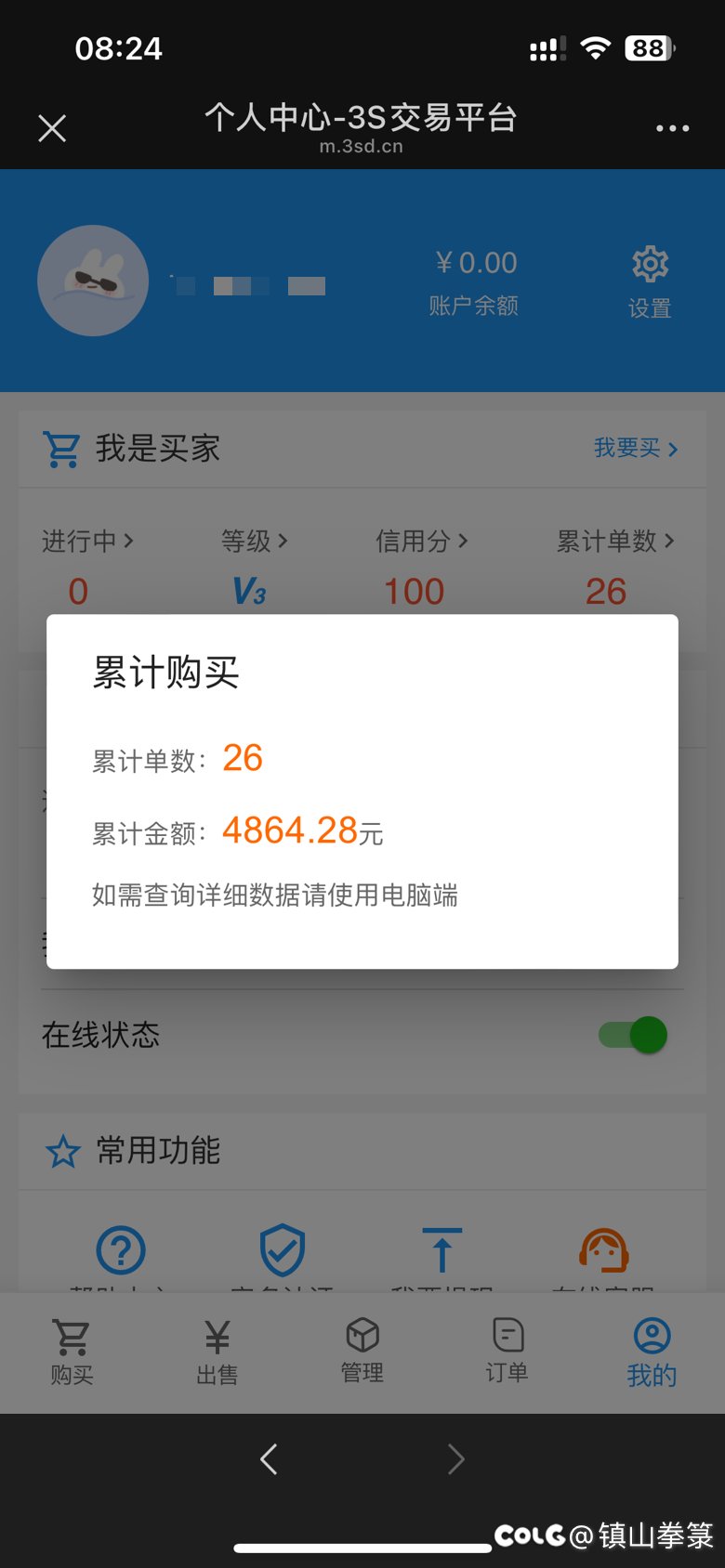This screenshot has width=725, height=1568.
Task: Open the three-dot menu at top right
Action: (x=672, y=127)
